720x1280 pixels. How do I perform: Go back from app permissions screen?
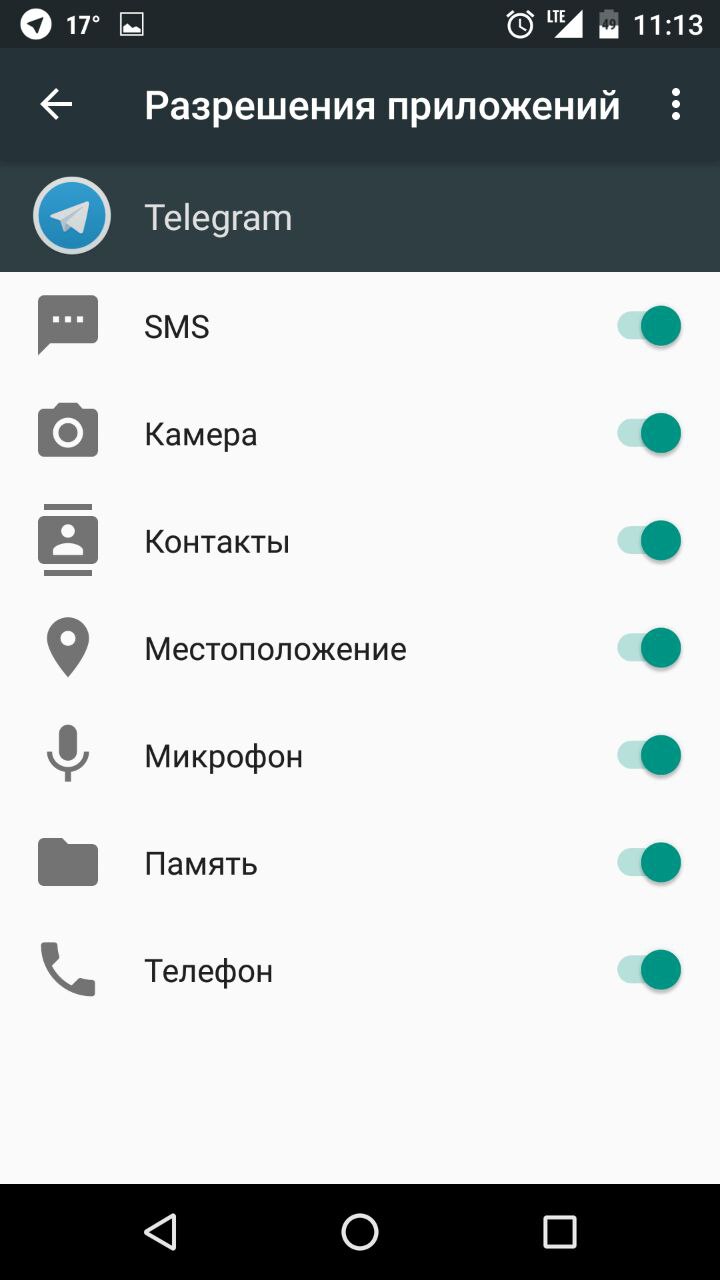click(56, 105)
